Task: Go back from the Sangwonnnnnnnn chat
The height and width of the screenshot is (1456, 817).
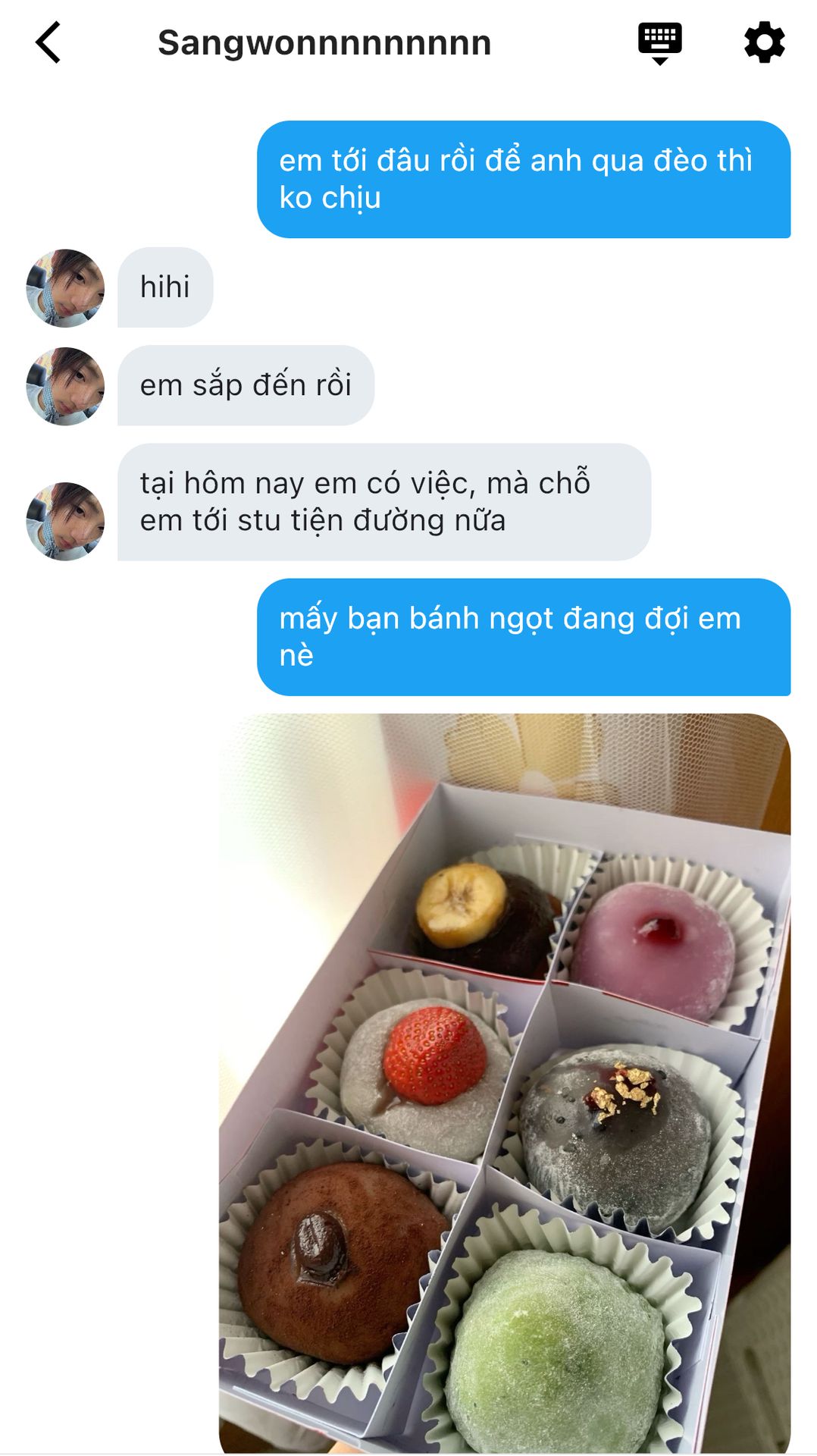Action: pyautogui.click(x=48, y=42)
